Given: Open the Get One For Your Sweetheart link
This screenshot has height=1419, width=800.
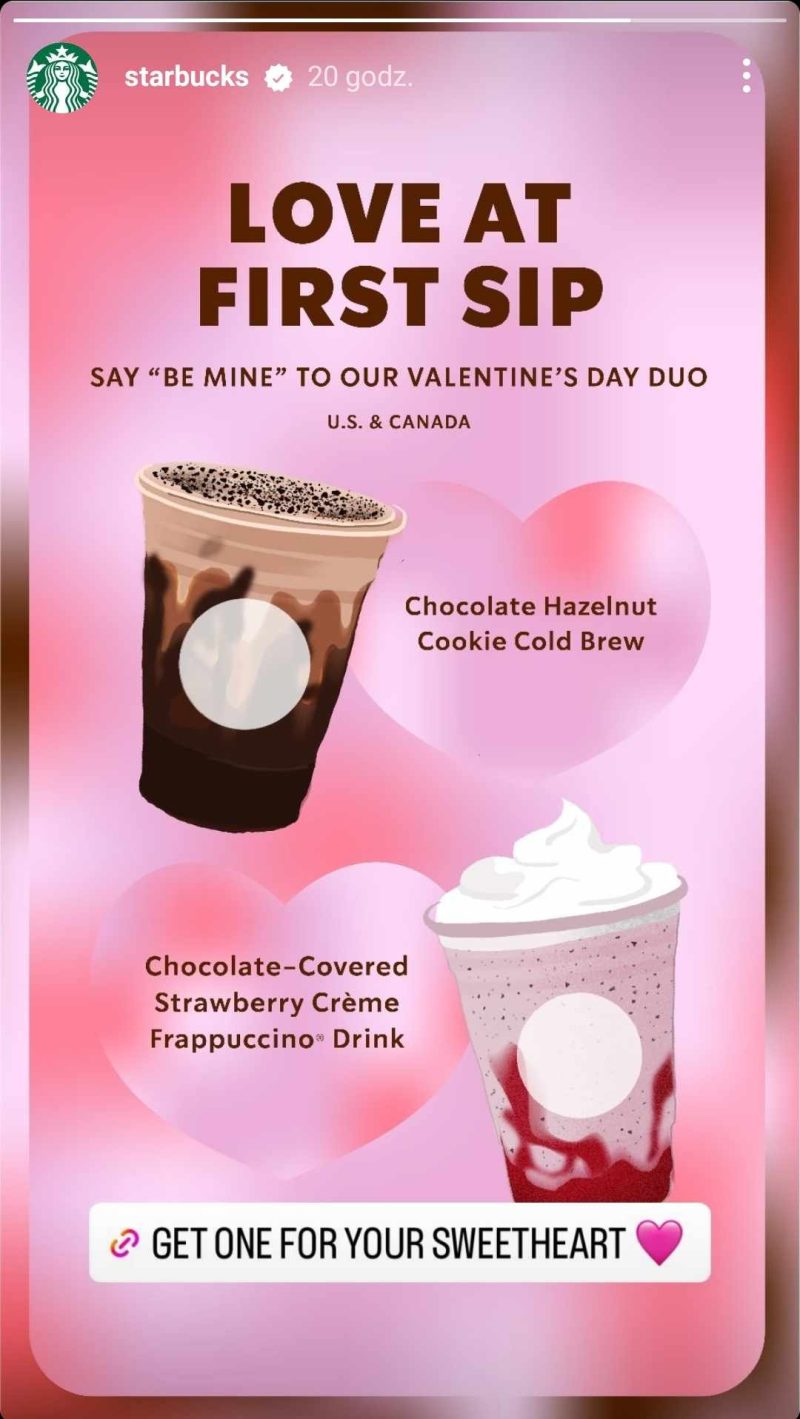Looking at the screenshot, I should pyautogui.click(x=400, y=1242).
